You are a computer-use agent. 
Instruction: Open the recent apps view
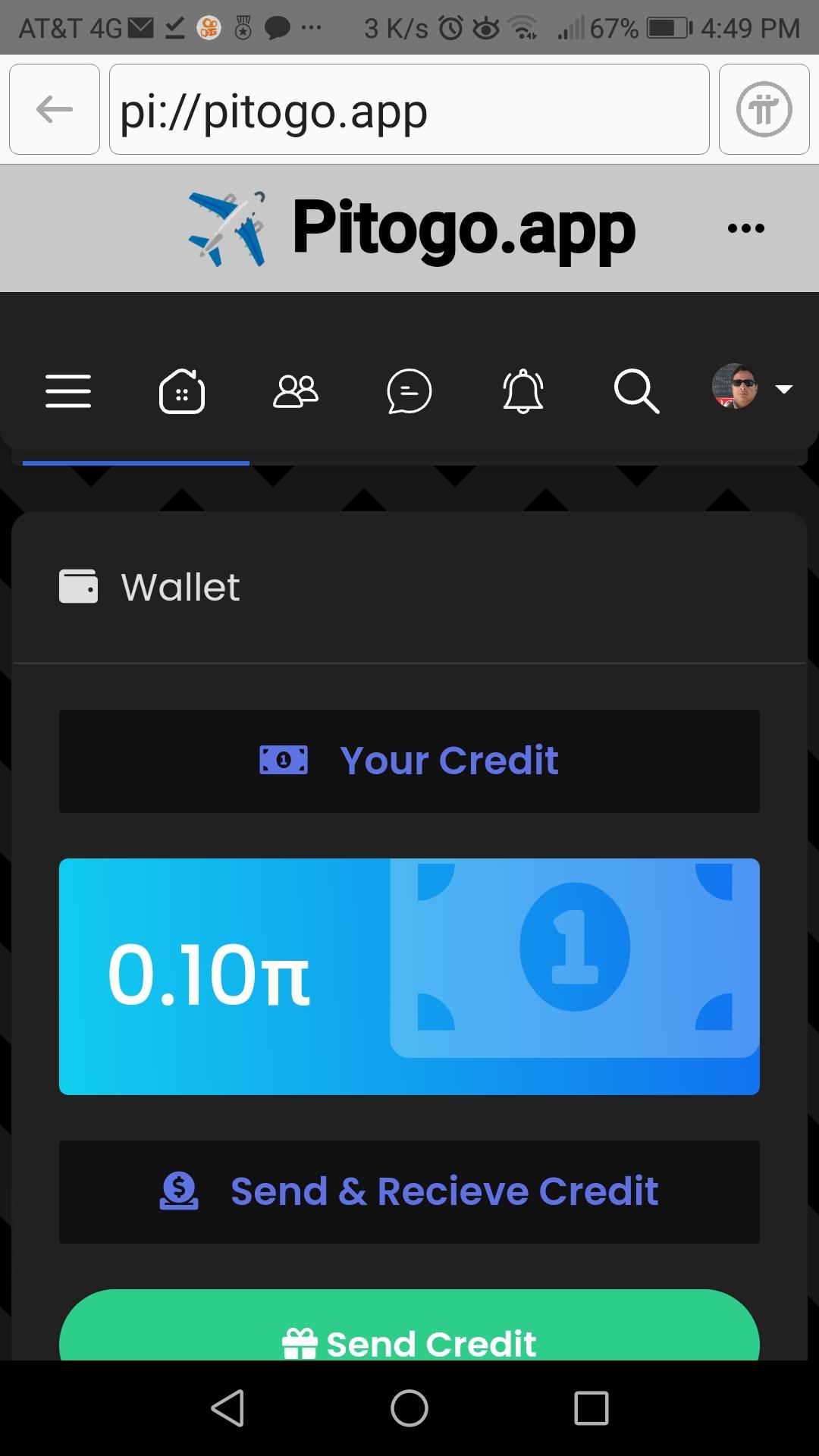pos(591,1408)
